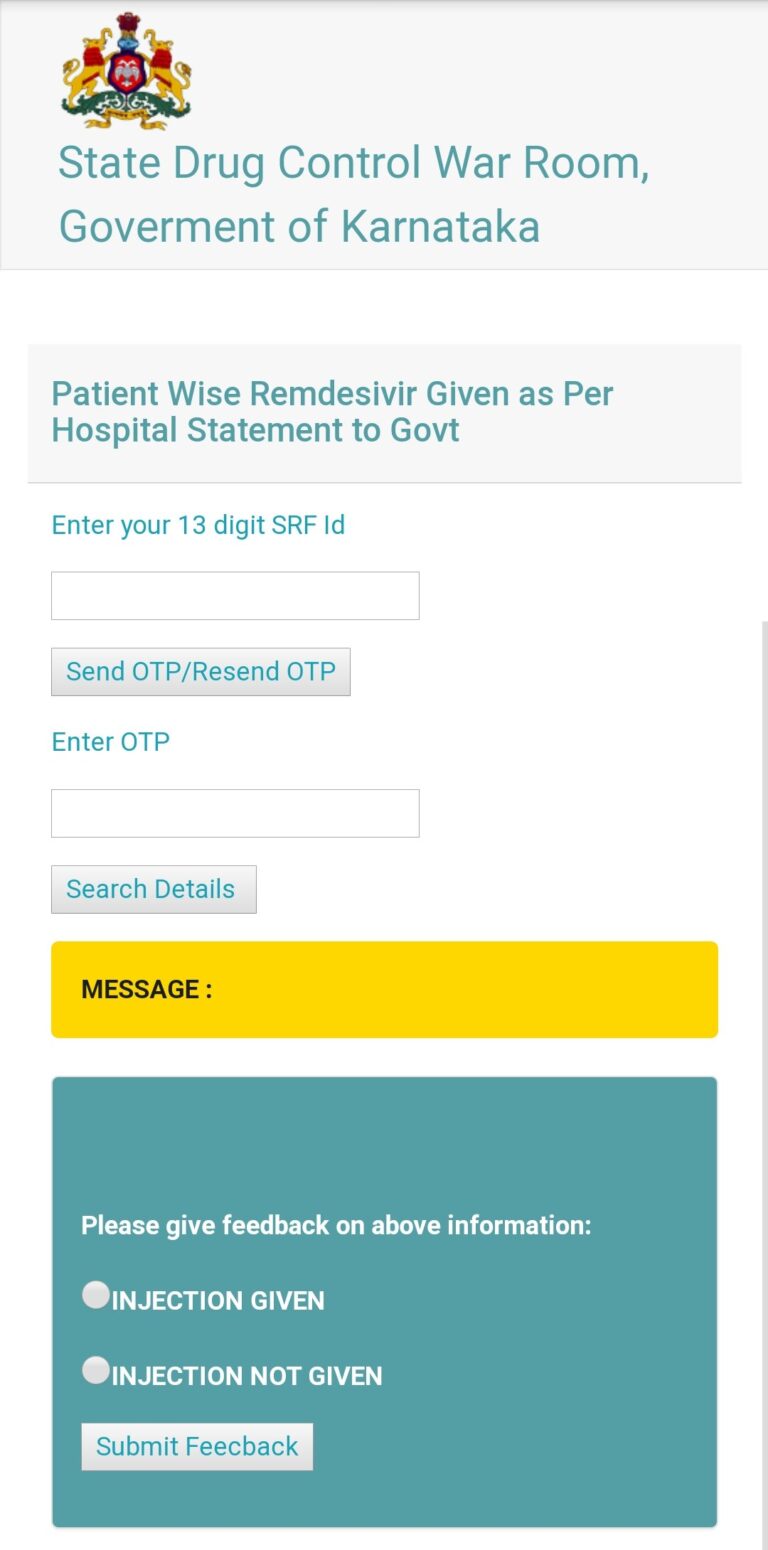Submit the feedback form

(x=197, y=1446)
